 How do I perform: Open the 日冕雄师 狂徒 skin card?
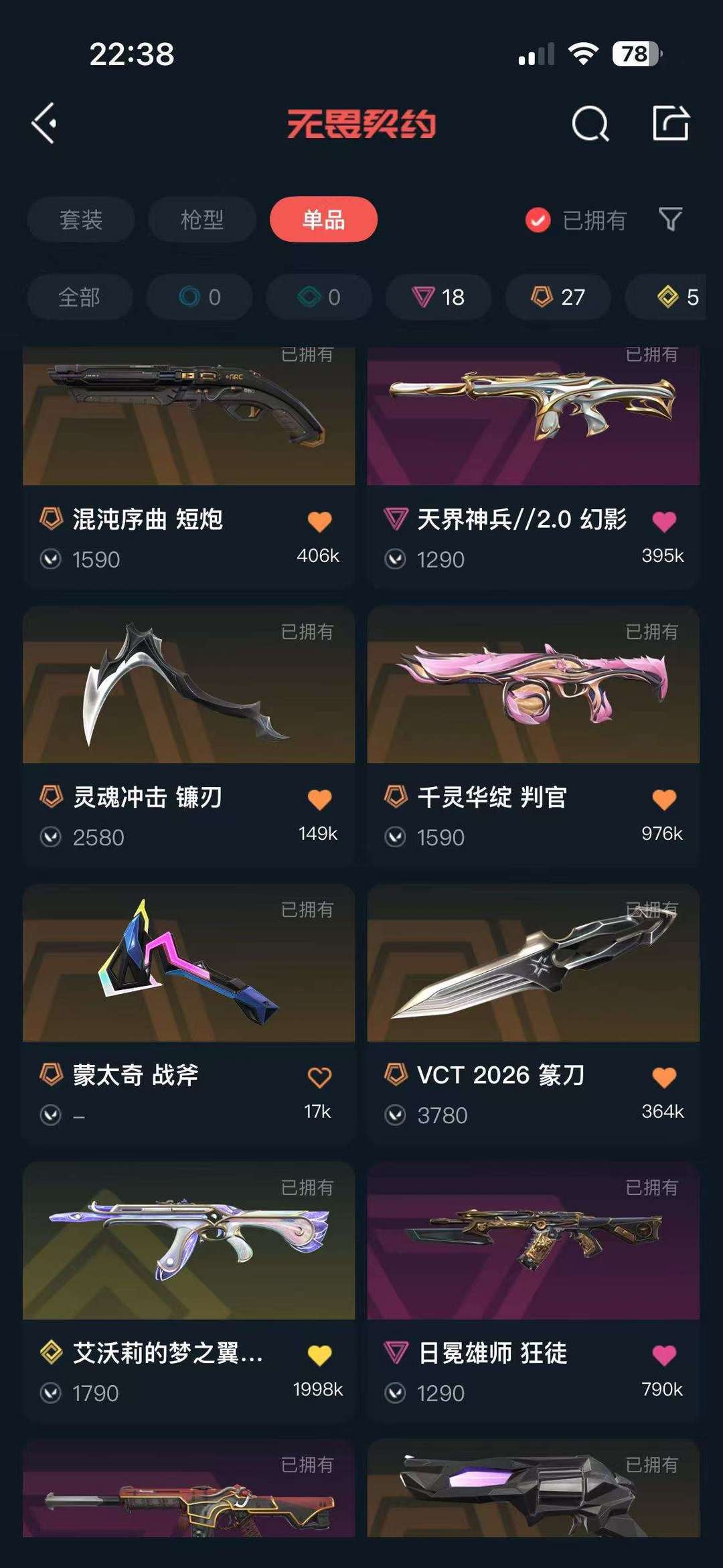tap(534, 1293)
